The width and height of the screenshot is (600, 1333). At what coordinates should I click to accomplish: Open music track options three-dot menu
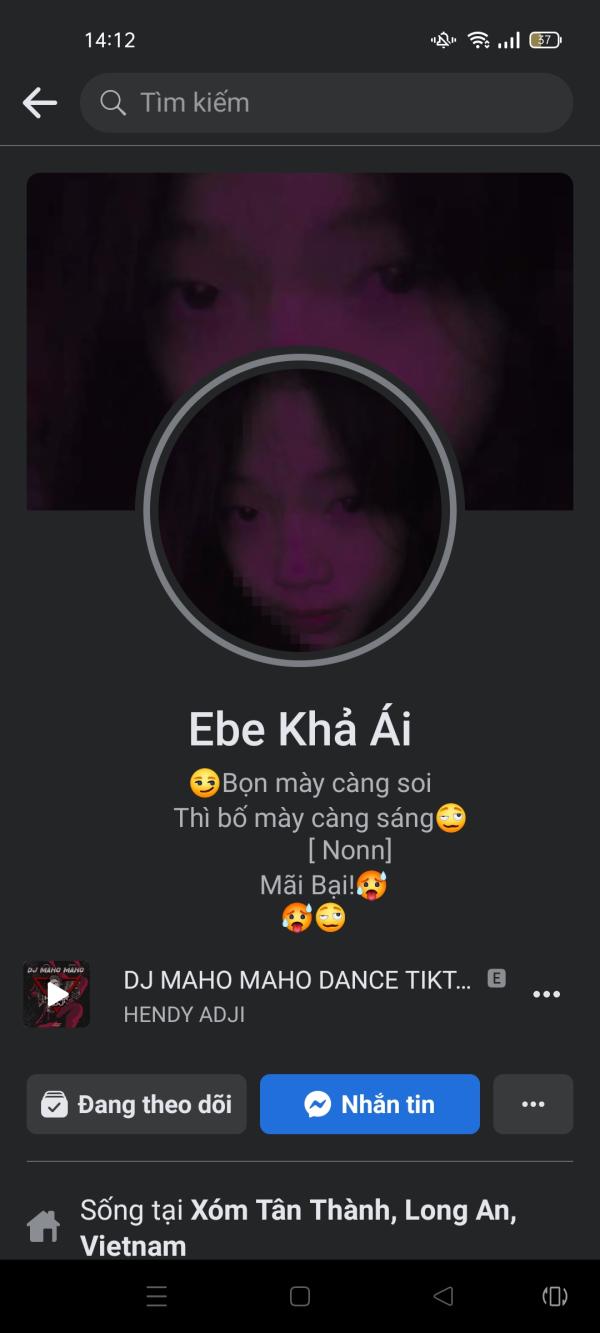click(x=546, y=994)
